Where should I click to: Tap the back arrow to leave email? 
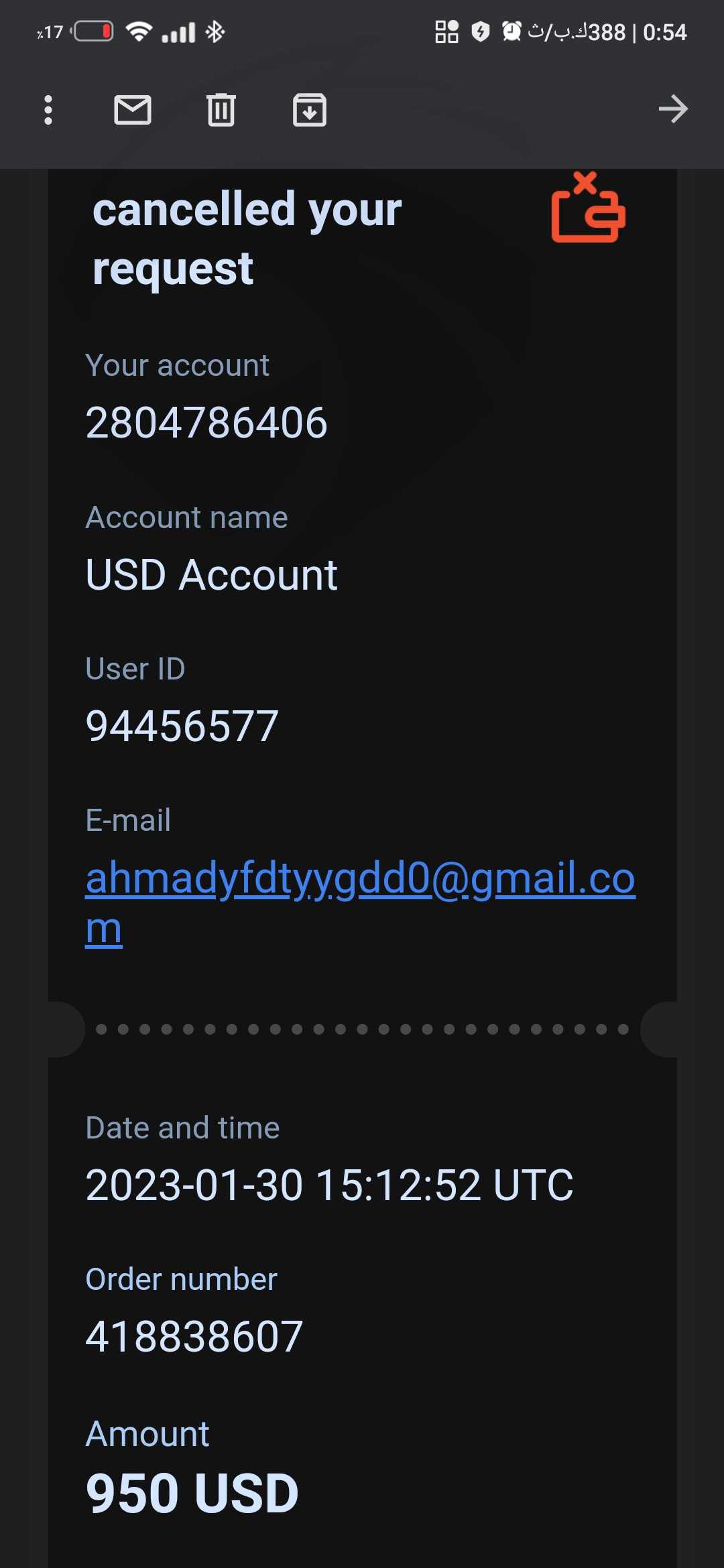tap(673, 109)
